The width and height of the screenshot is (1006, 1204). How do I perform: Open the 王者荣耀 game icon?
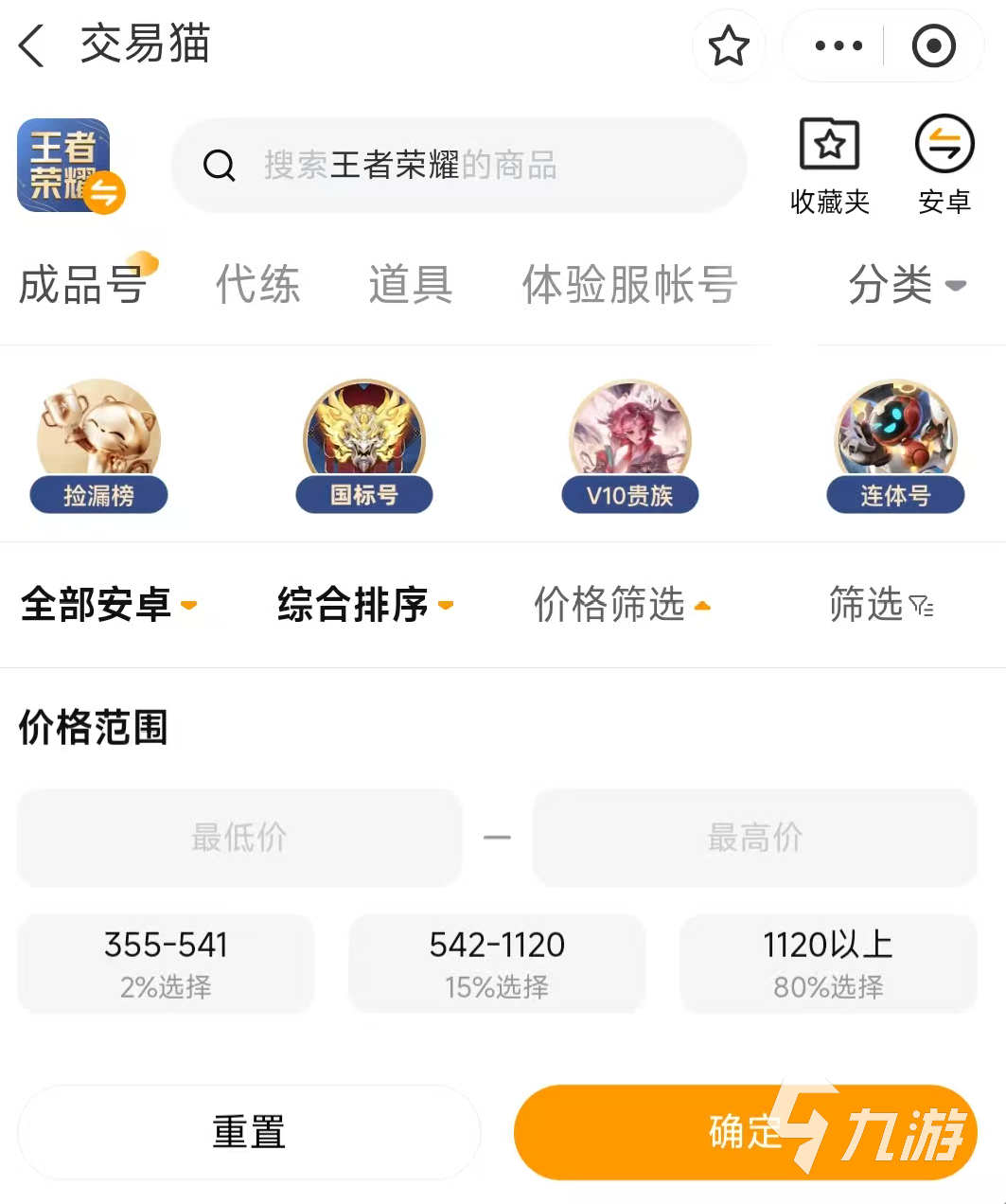coord(65,165)
